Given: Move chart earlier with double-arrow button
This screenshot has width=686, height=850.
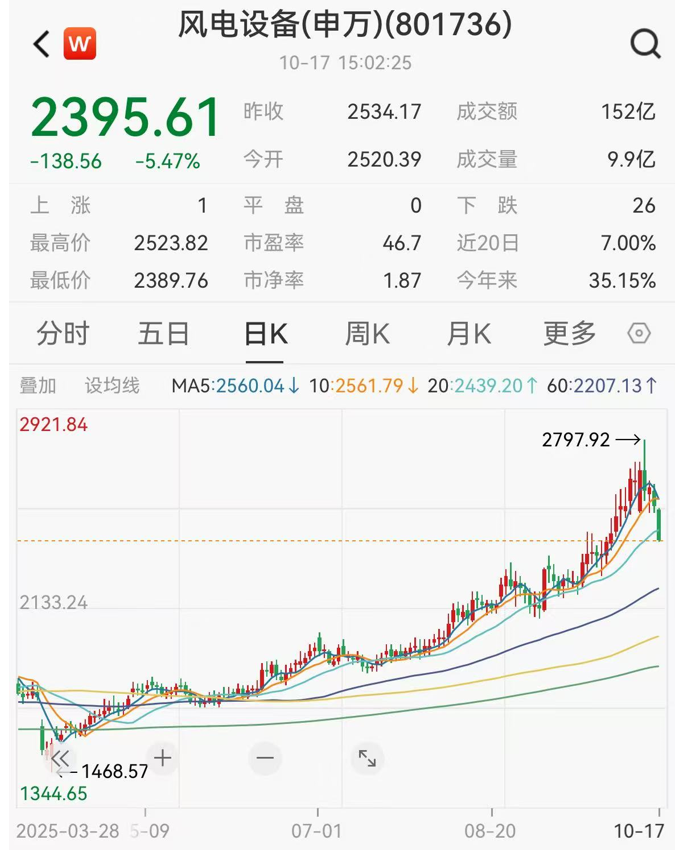Looking at the screenshot, I should pyautogui.click(x=60, y=758).
